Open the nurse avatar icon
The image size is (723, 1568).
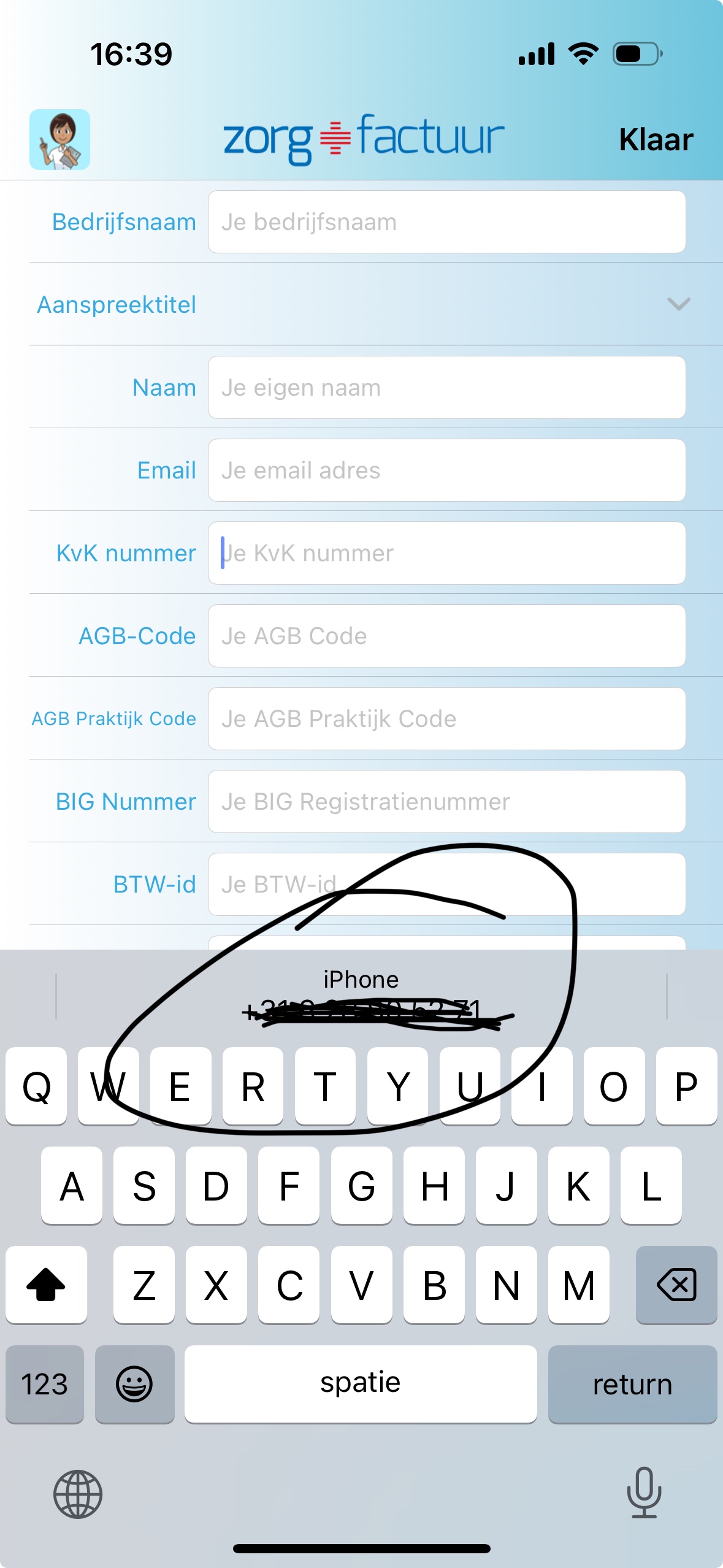59,139
